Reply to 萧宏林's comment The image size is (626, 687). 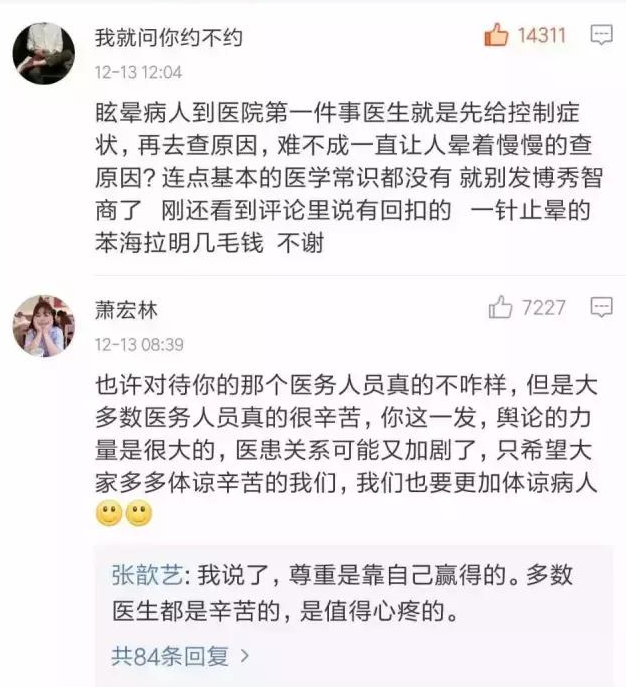click(601, 307)
